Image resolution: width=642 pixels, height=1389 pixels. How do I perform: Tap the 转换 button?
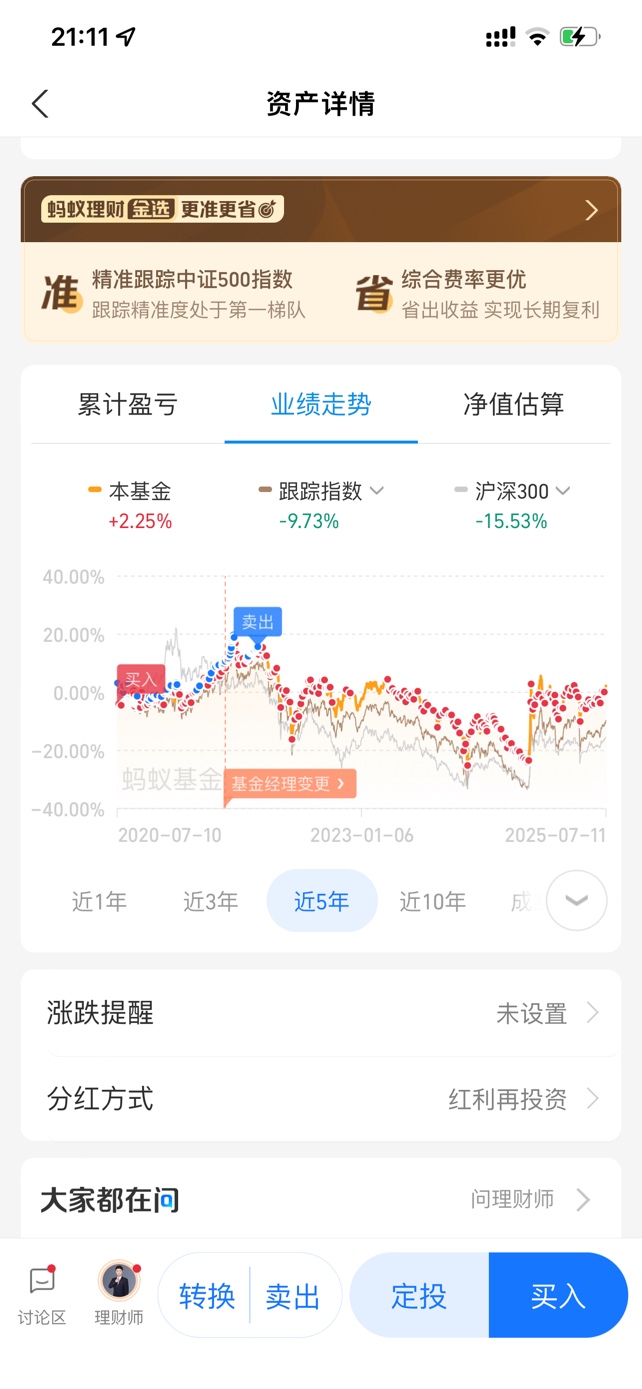207,1296
